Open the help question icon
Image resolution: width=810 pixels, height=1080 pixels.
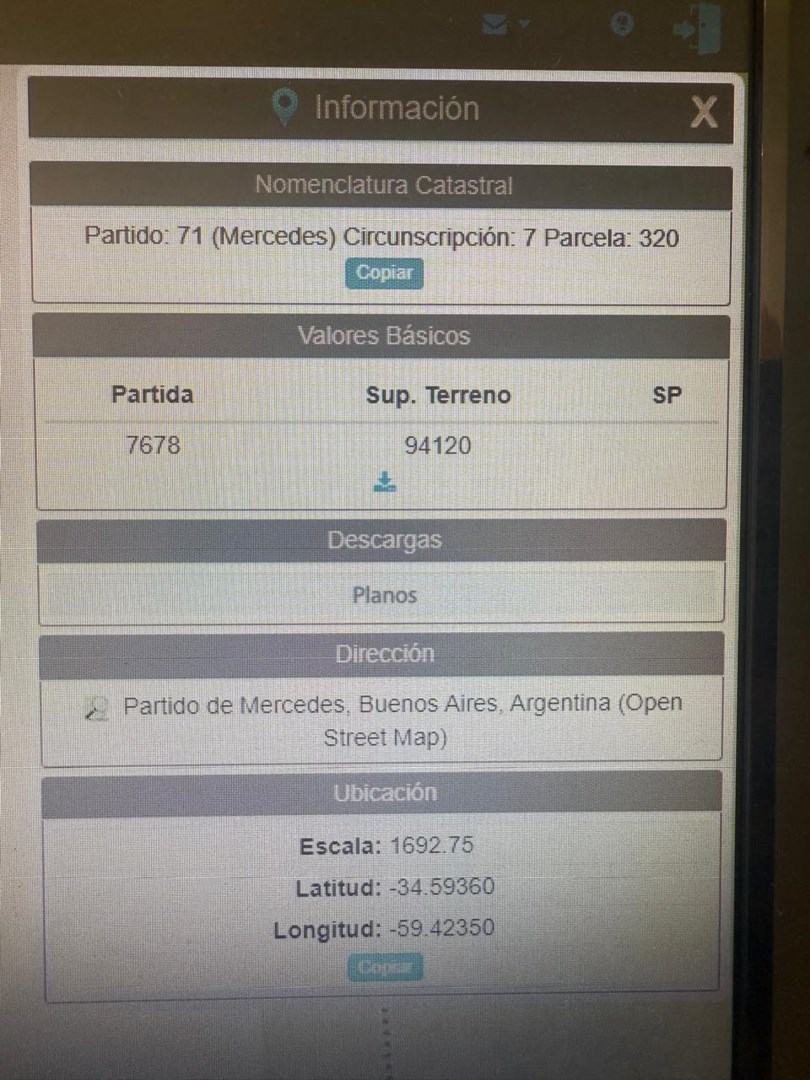coord(622,25)
